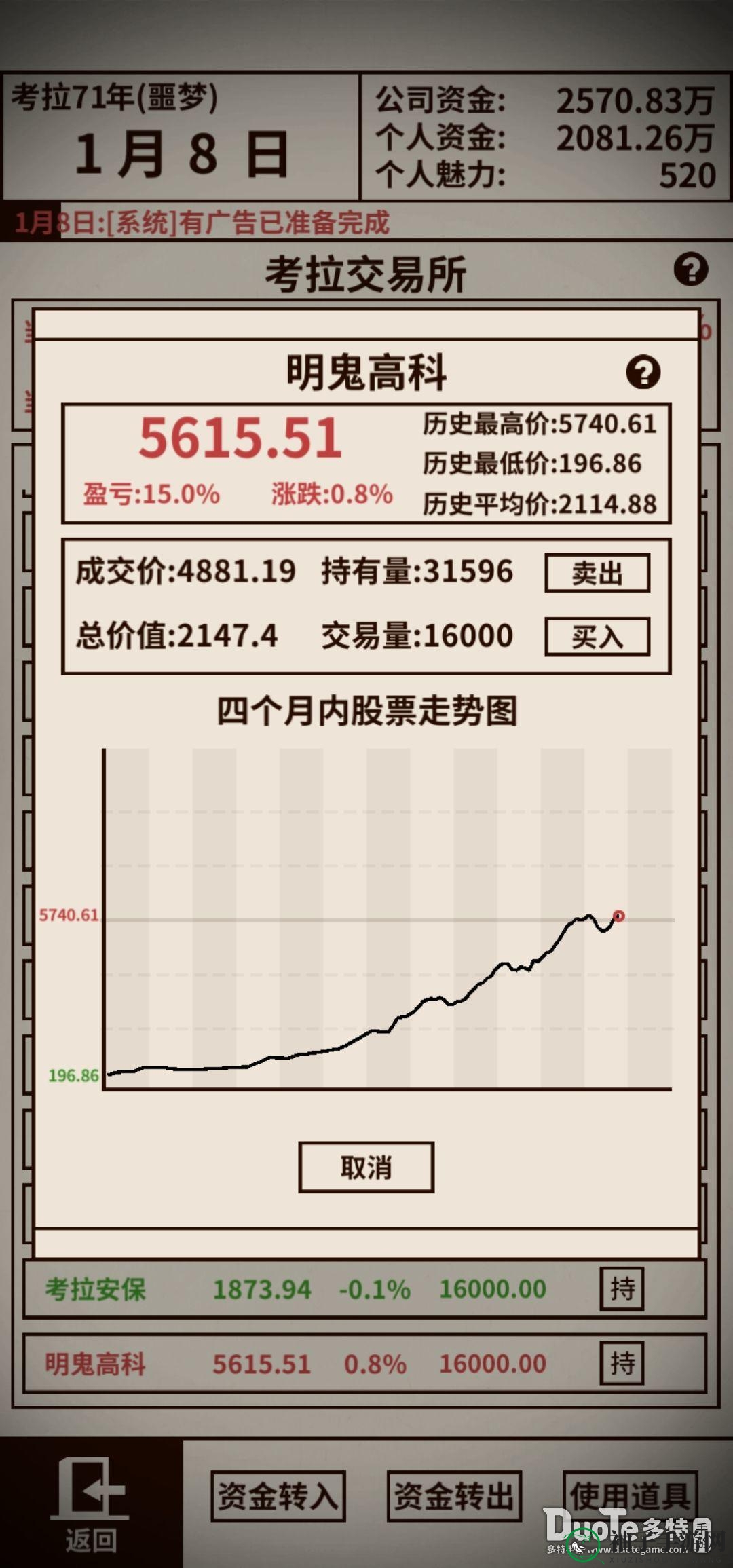Open the 明鬼高科 stock row in list
The image size is (733, 1568).
coord(365,1363)
